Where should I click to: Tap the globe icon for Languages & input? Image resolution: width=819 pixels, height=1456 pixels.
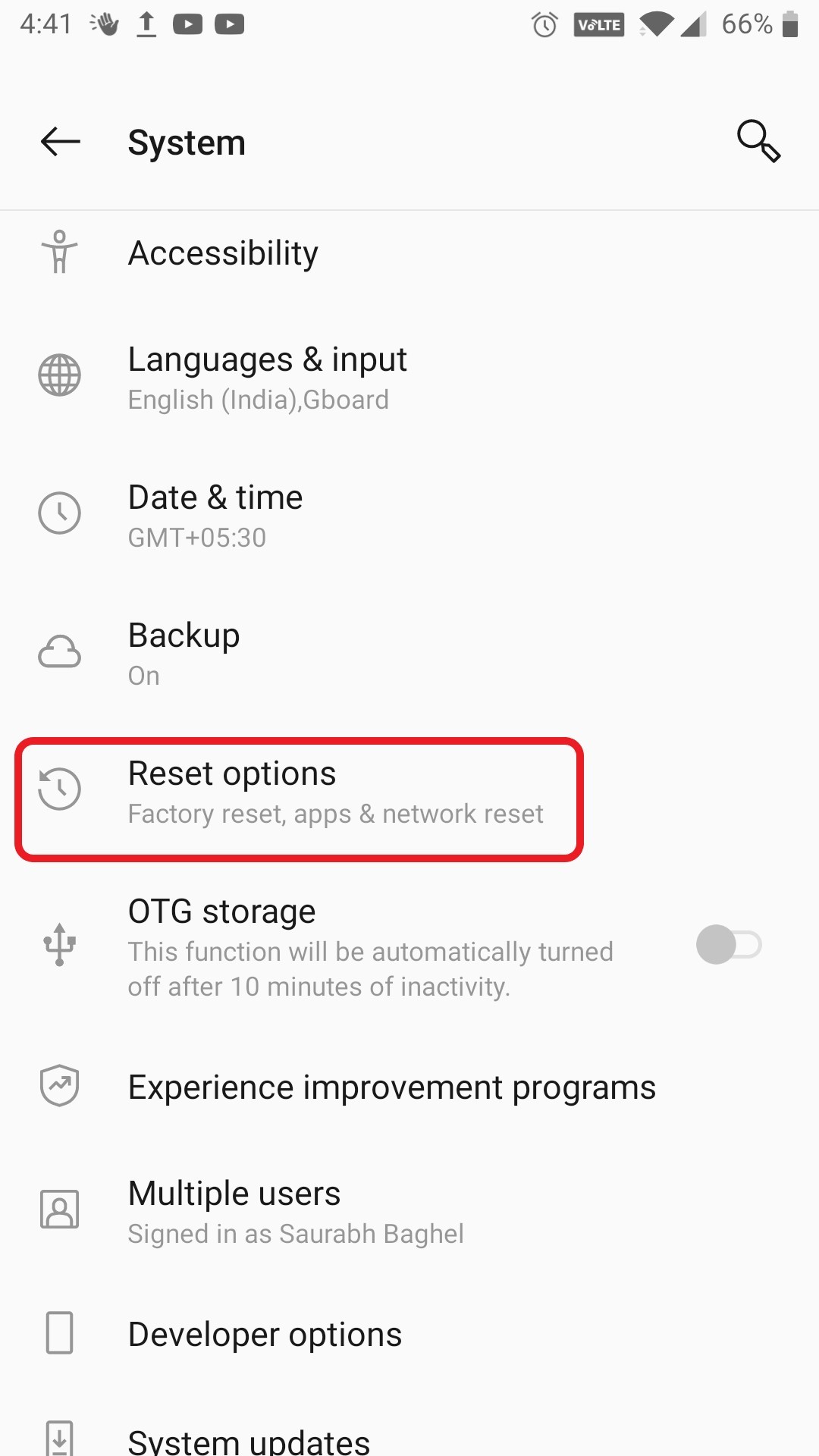(x=59, y=375)
